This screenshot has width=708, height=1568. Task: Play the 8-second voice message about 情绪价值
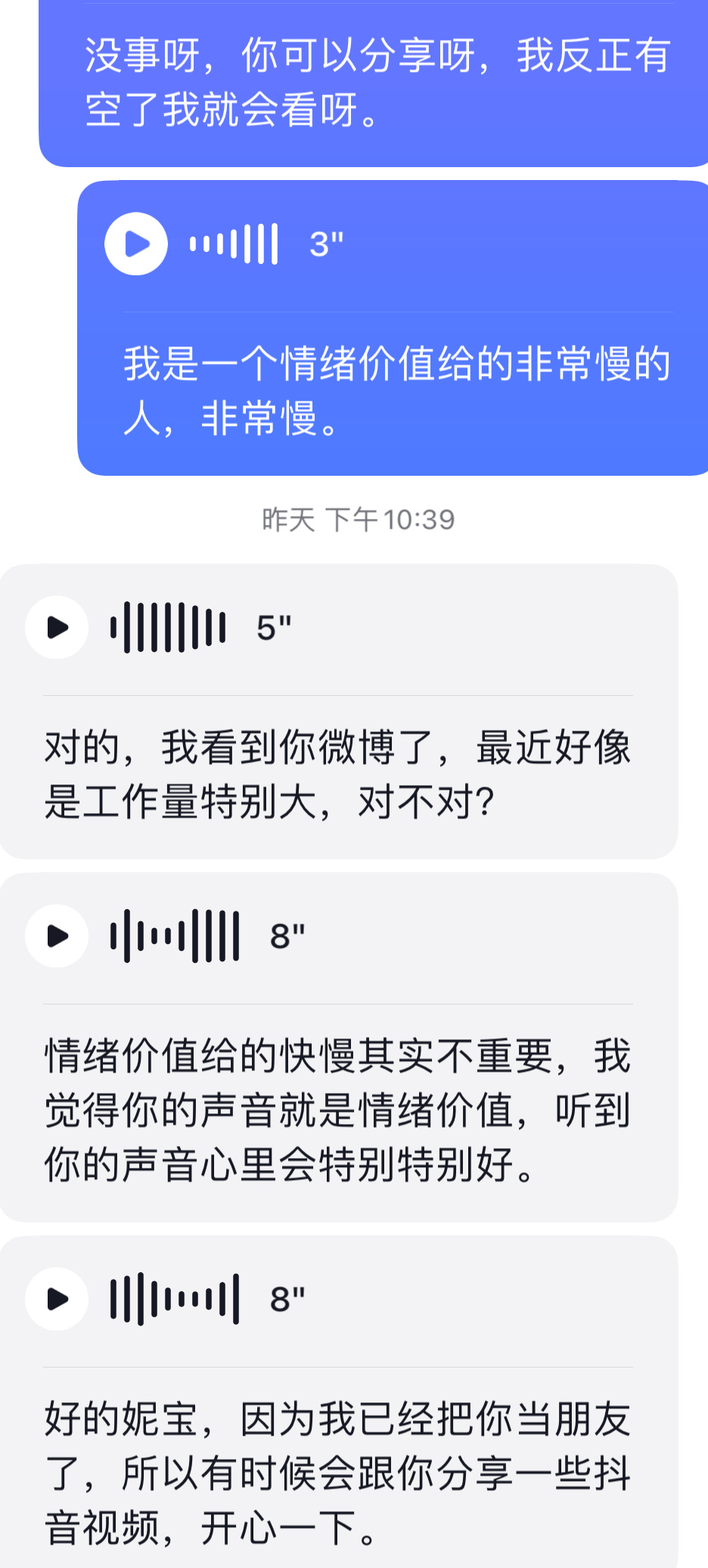57,936
